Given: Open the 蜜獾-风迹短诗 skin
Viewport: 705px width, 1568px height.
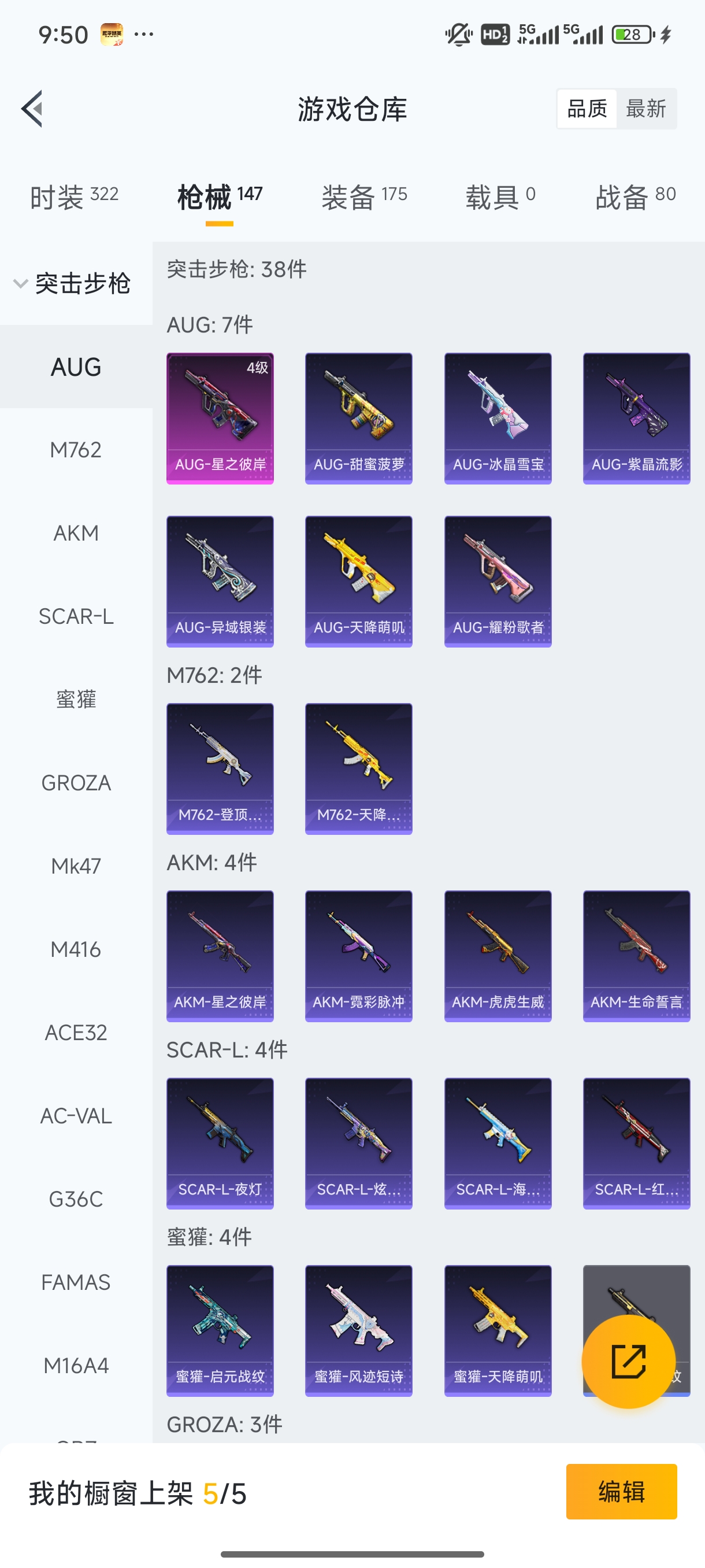Looking at the screenshot, I should tap(358, 1330).
